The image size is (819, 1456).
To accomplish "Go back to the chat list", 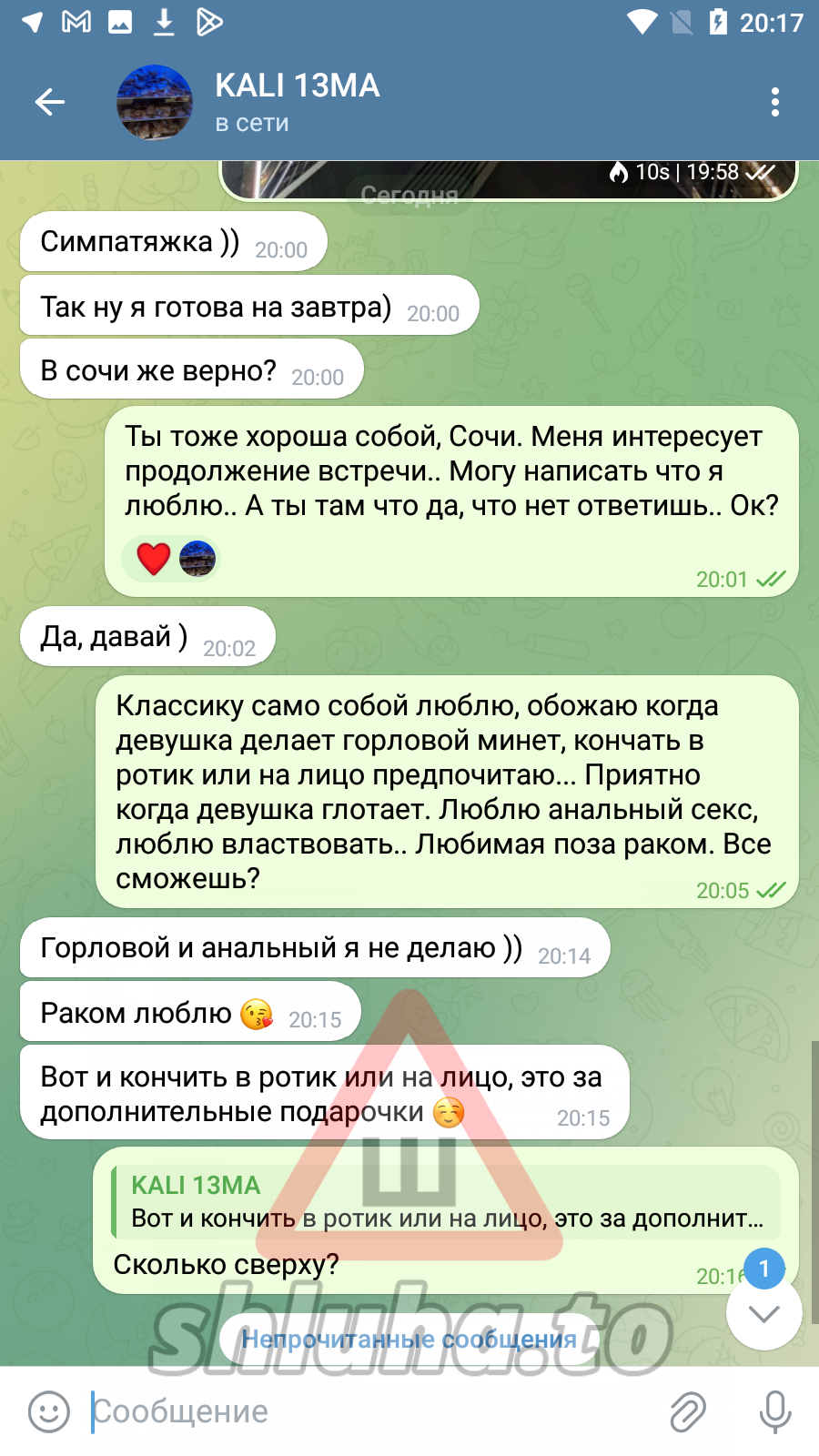I will [x=50, y=102].
